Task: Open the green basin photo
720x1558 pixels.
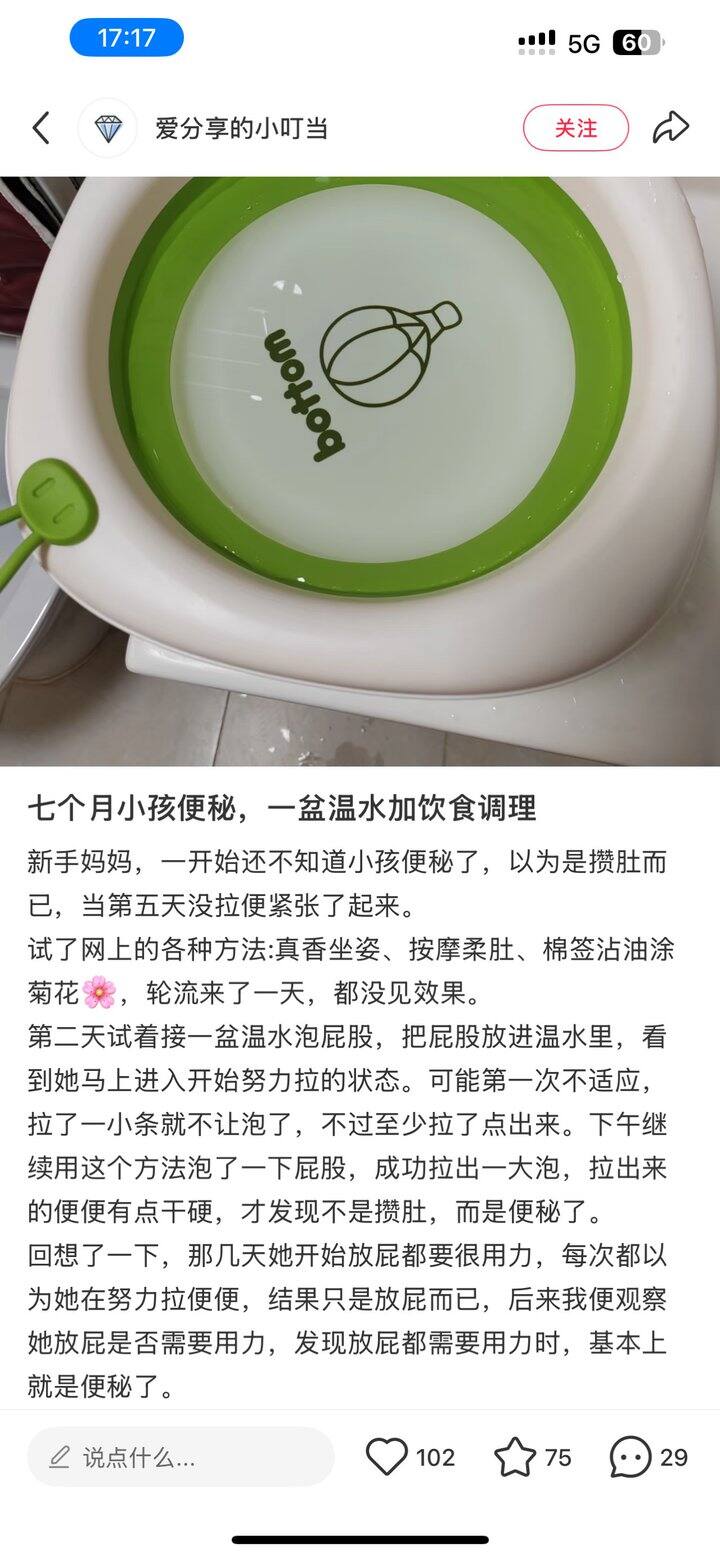Action: [x=360, y=470]
